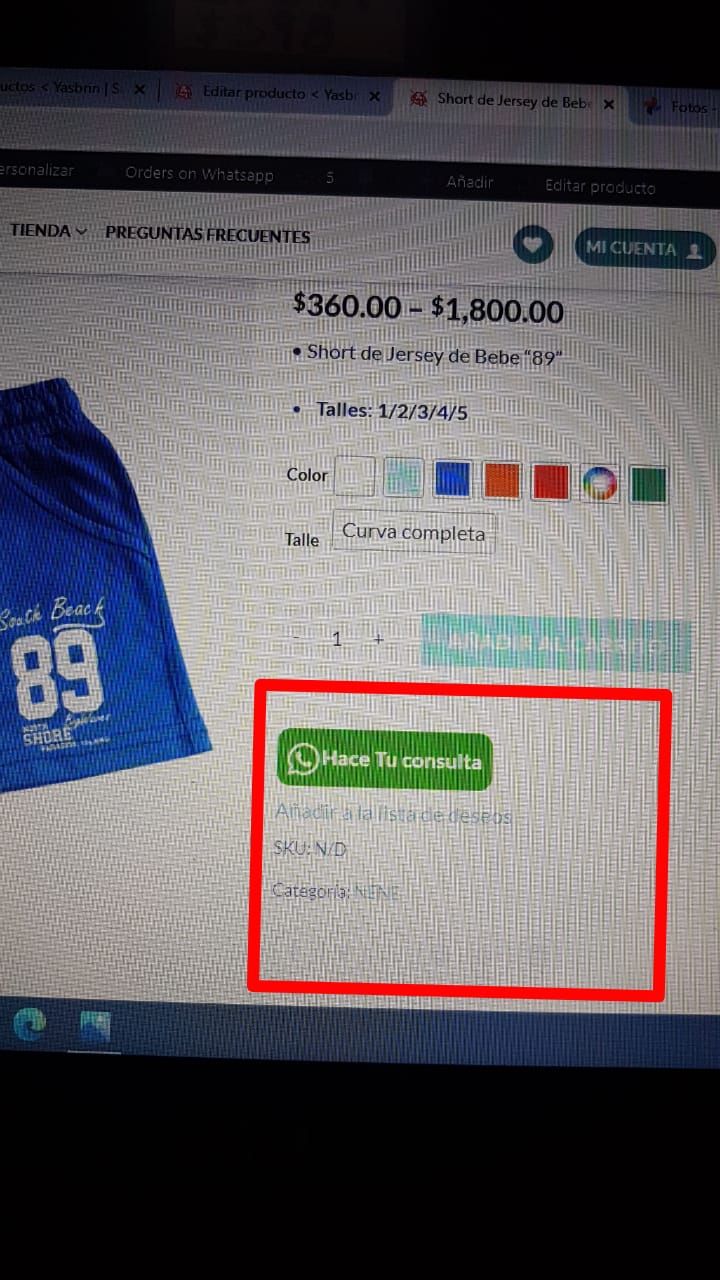This screenshot has width=720, height=1280.
Task: Click Editar producto in the admin bar
Action: pos(600,186)
